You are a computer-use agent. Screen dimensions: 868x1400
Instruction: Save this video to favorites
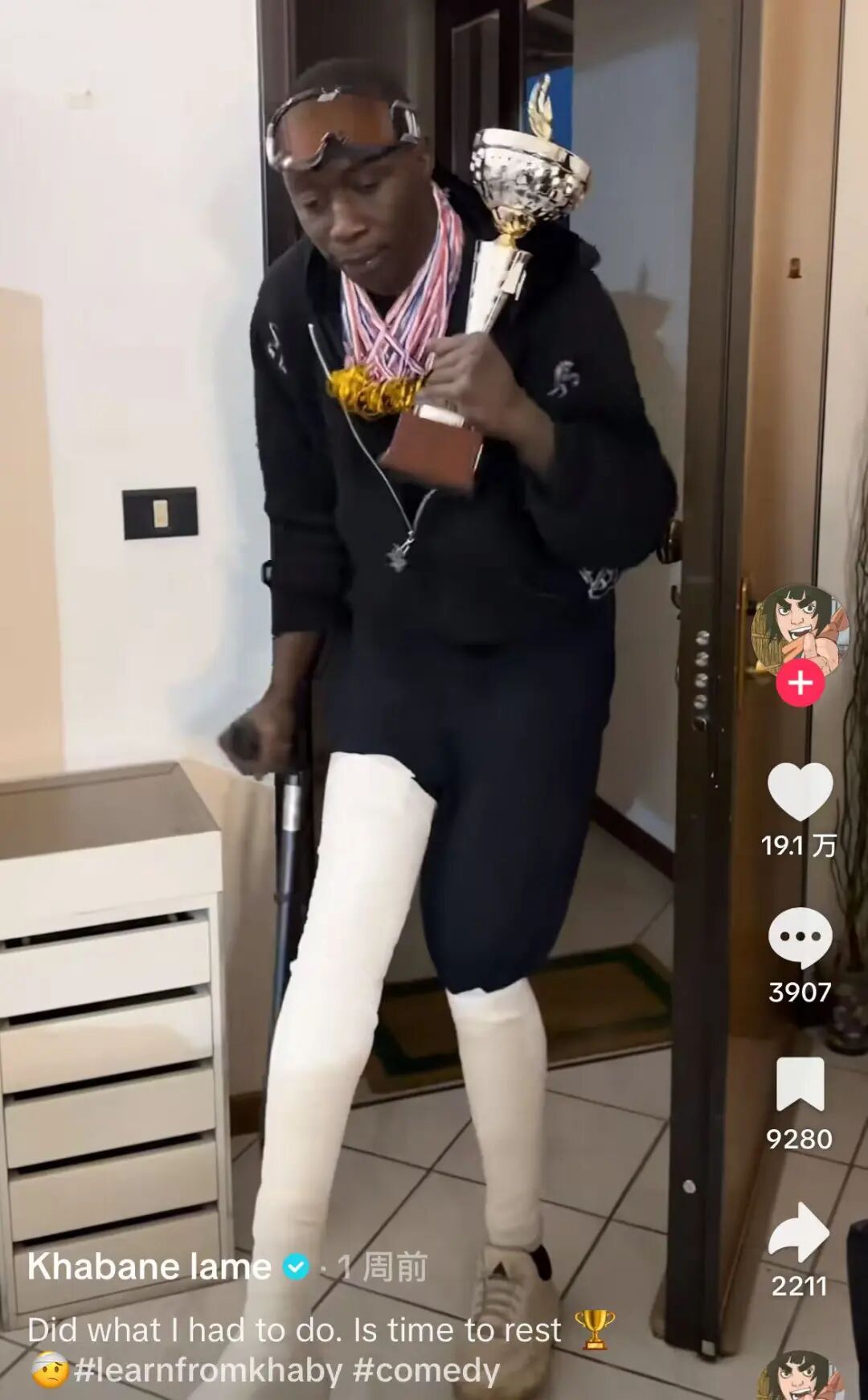[x=800, y=1085]
